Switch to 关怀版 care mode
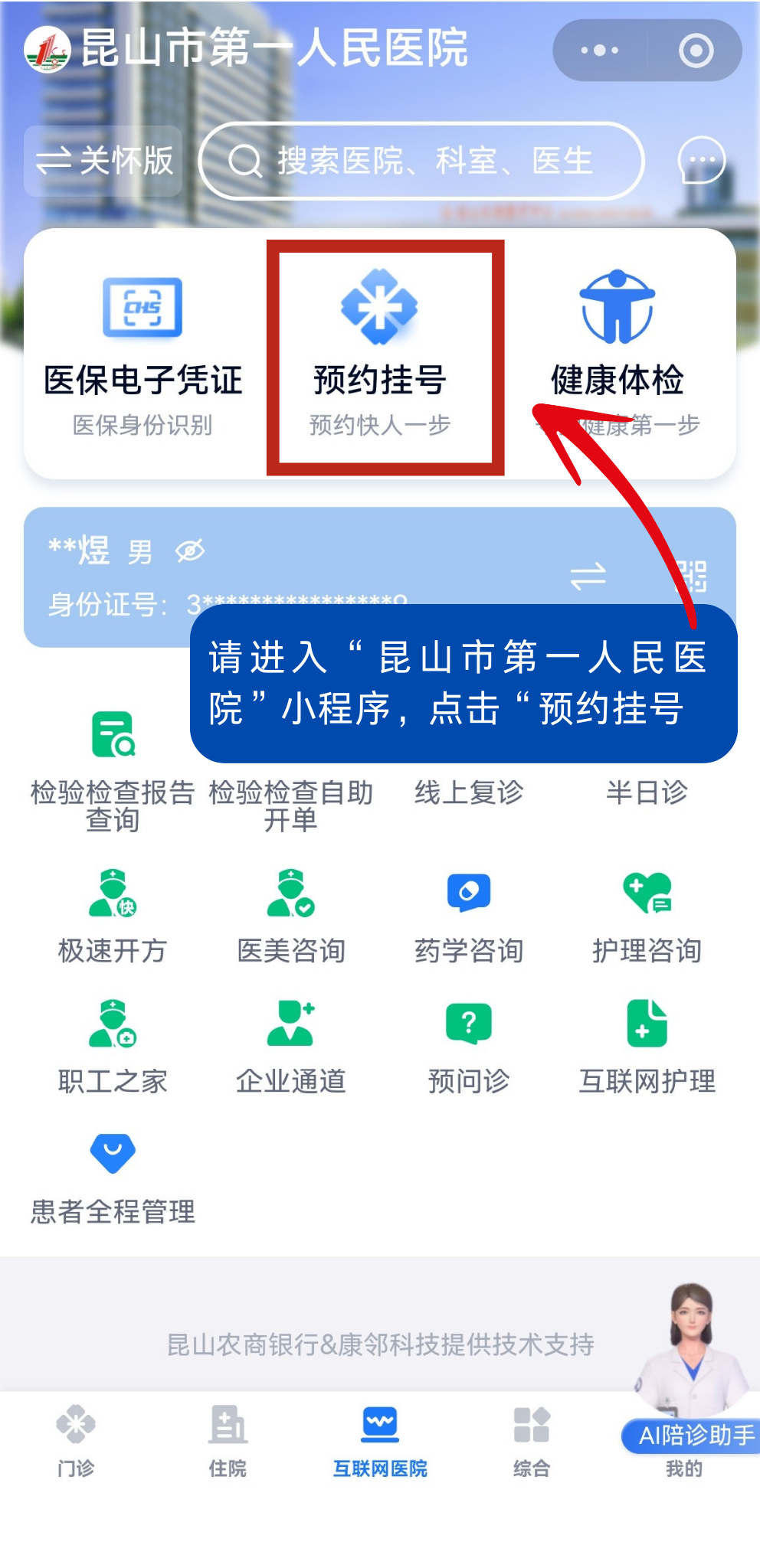The image size is (760, 1568). tap(104, 161)
